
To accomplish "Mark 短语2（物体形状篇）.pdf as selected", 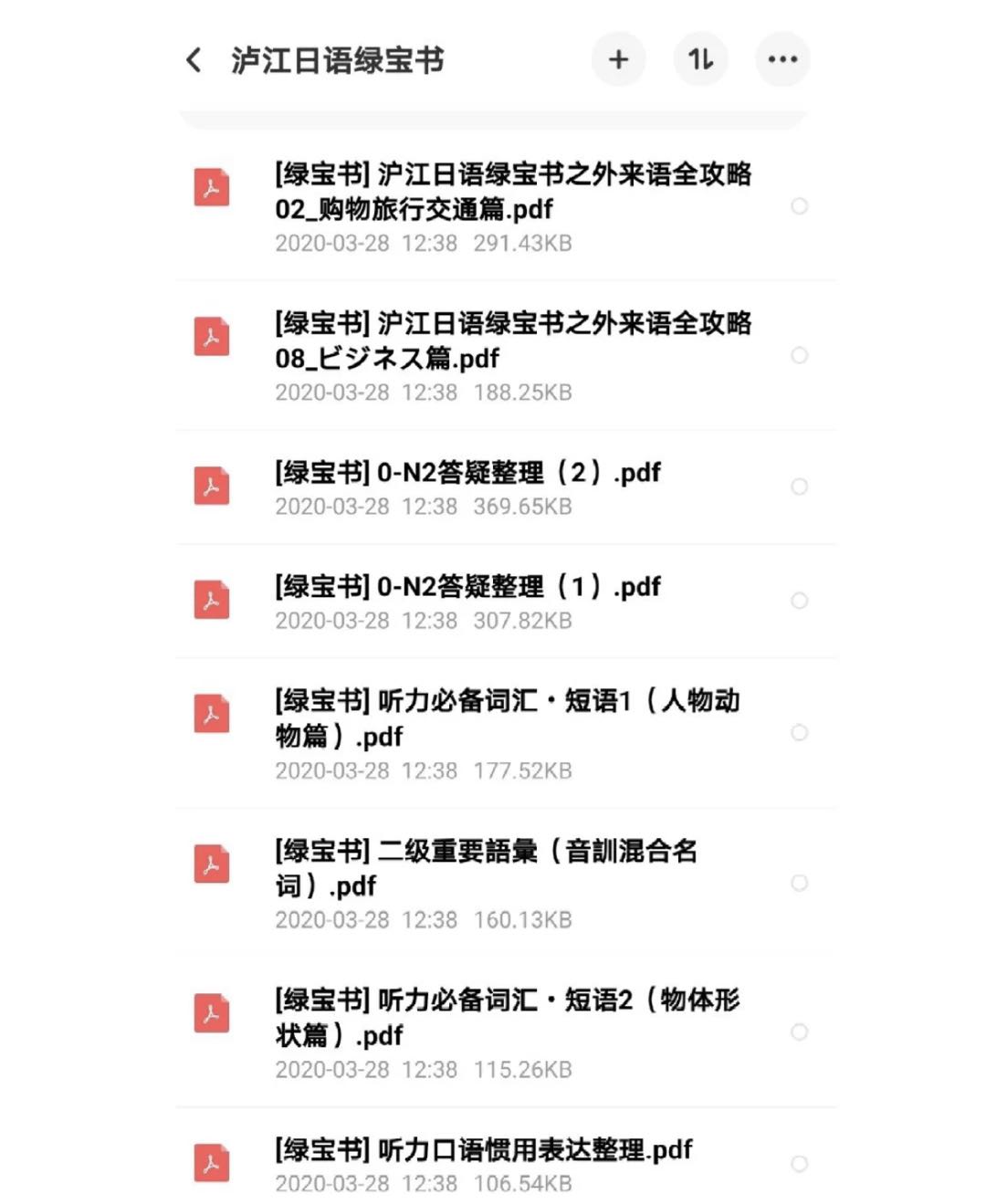I will coord(799,1031).
